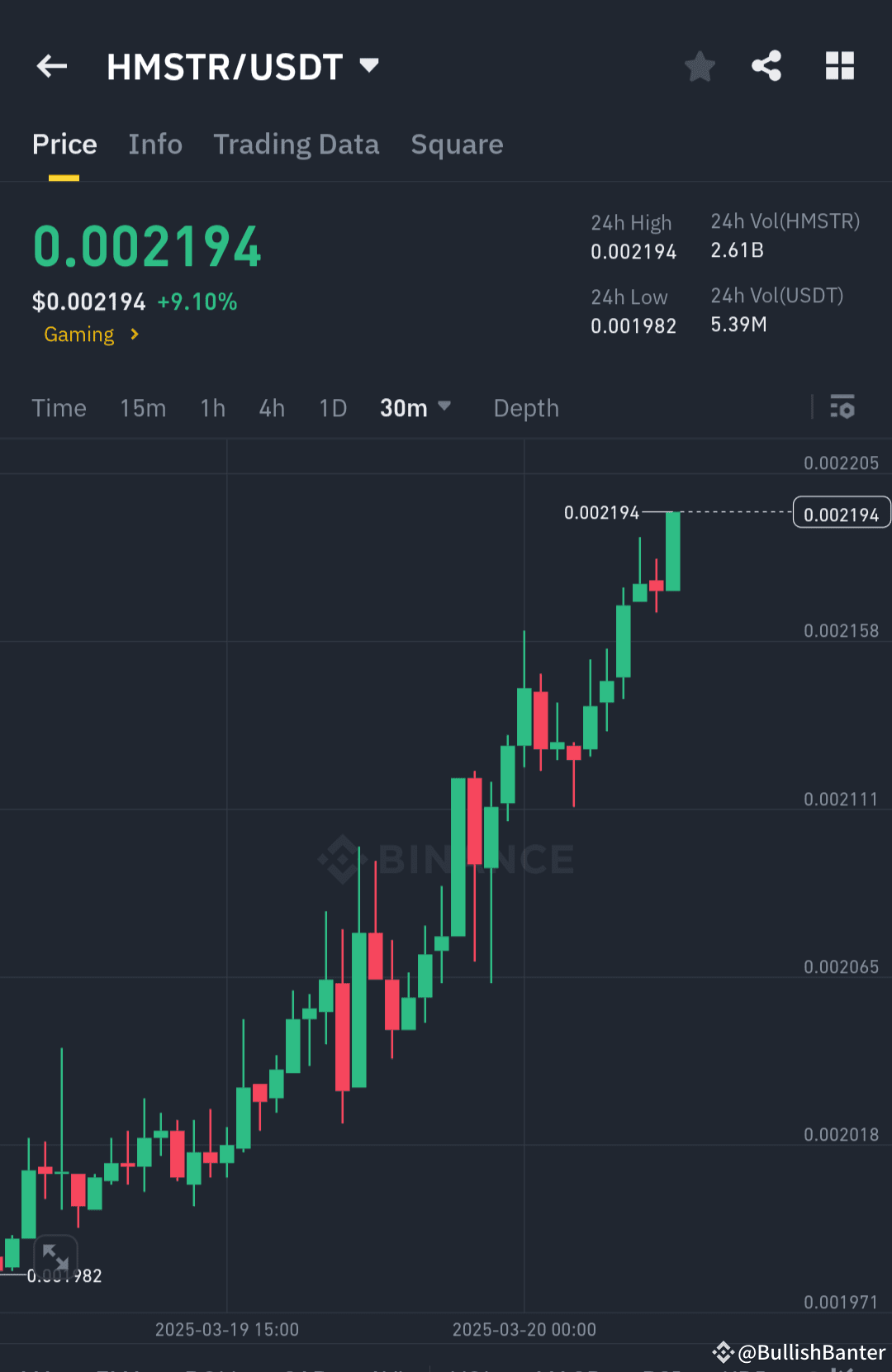Screen dimensions: 892x1372
Task: Open the Gaming category via its chevron
Action: [x=135, y=335]
